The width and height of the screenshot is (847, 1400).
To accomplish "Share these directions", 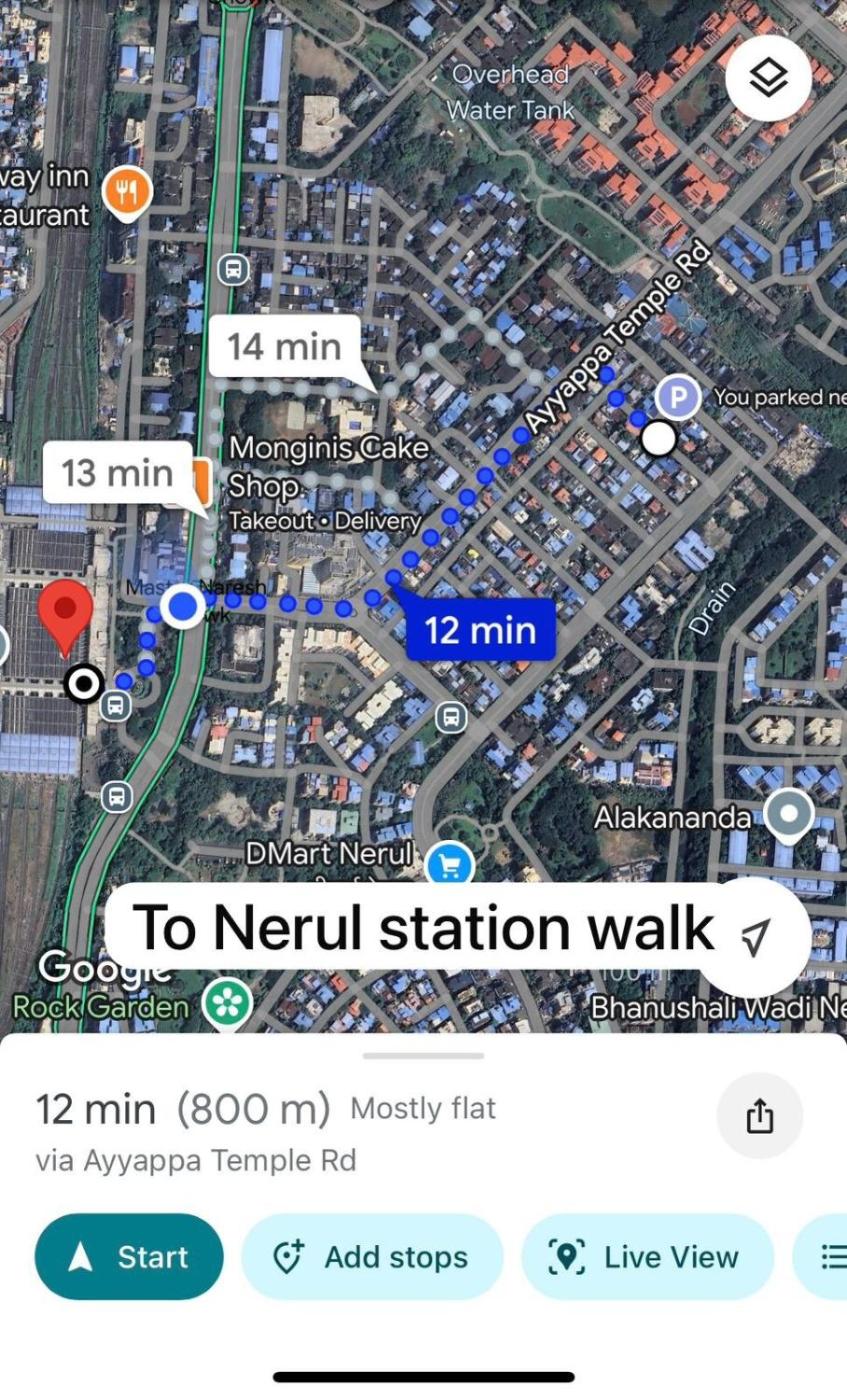I will point(760,1116).
